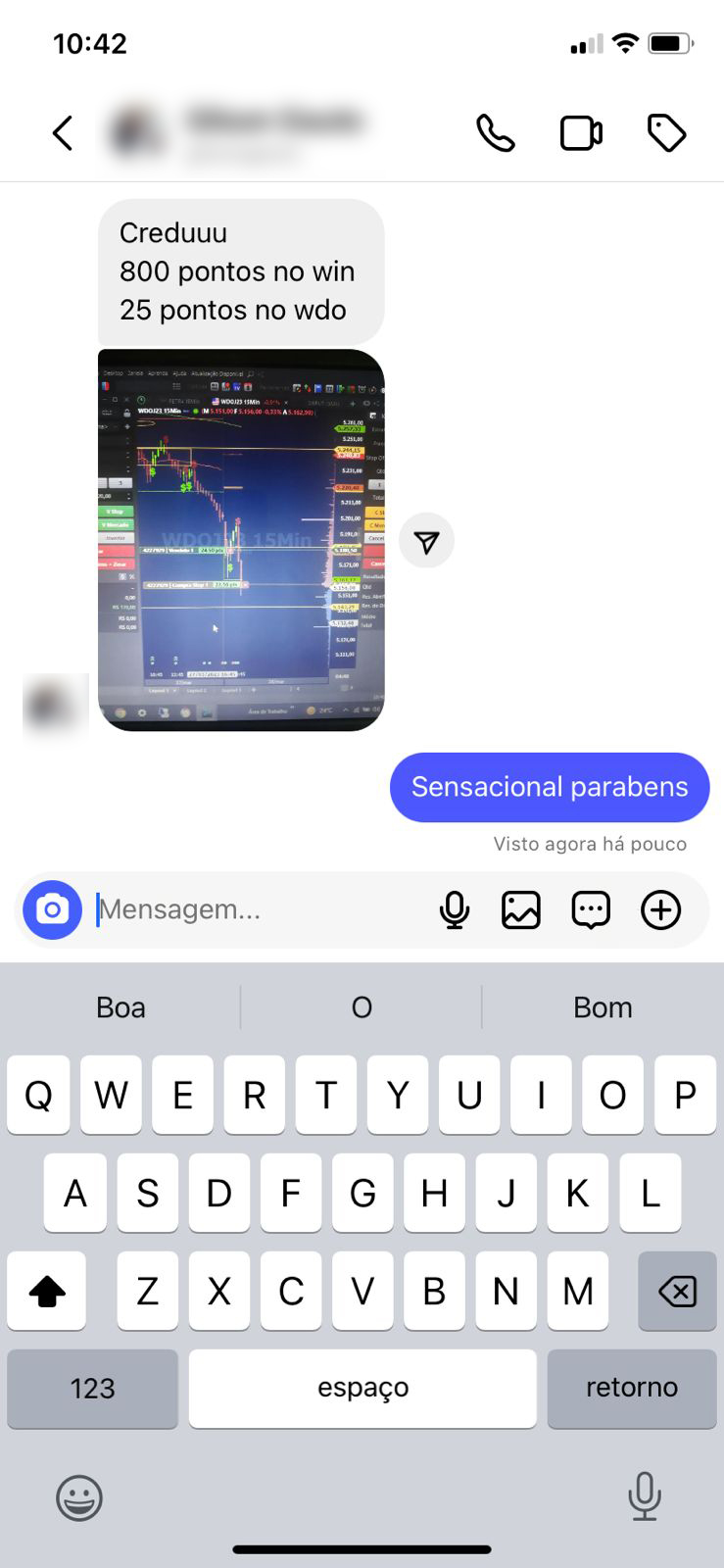The image size is (724, 1568).
Task: Switch keyboard to 123 numbers
Action: coord(92,1388)
